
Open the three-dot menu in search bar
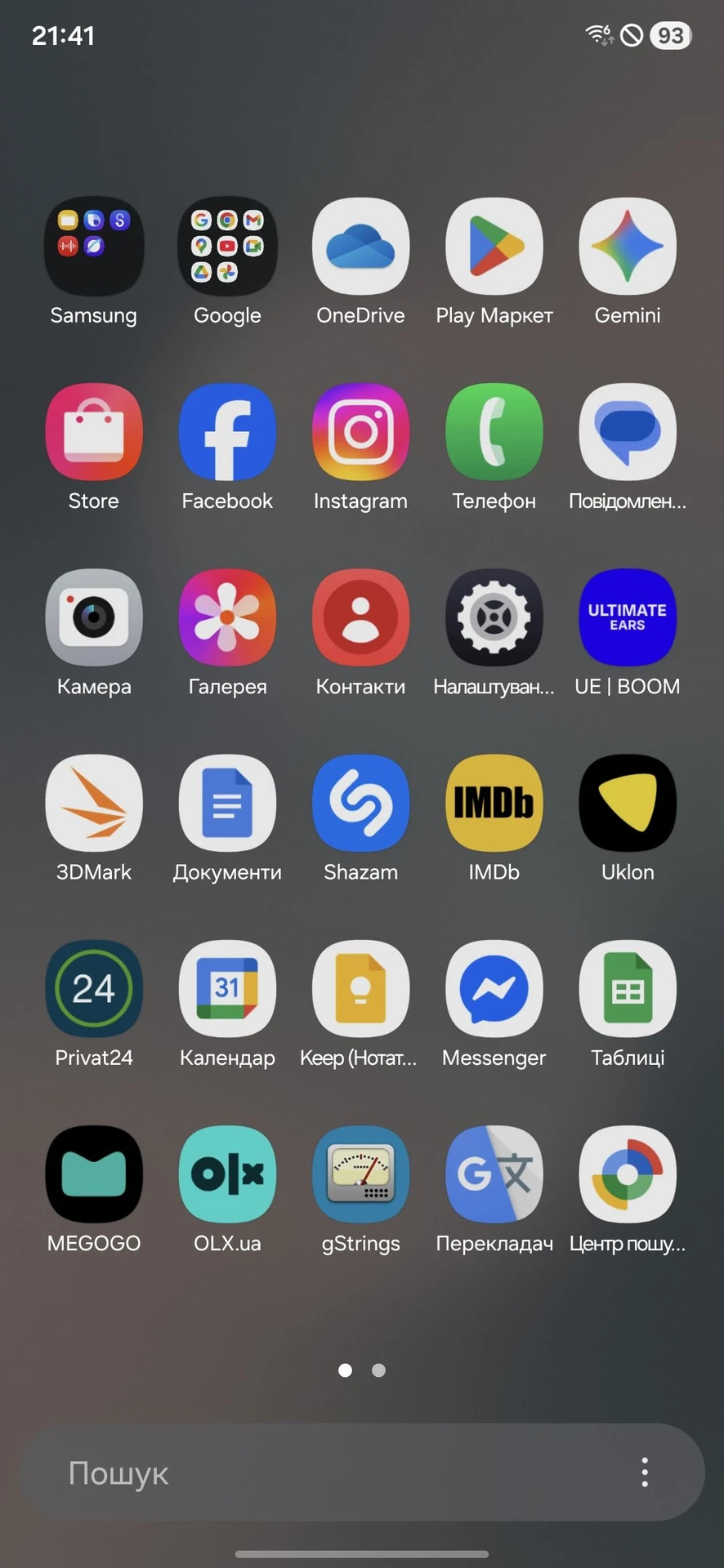click(645, 1472)
